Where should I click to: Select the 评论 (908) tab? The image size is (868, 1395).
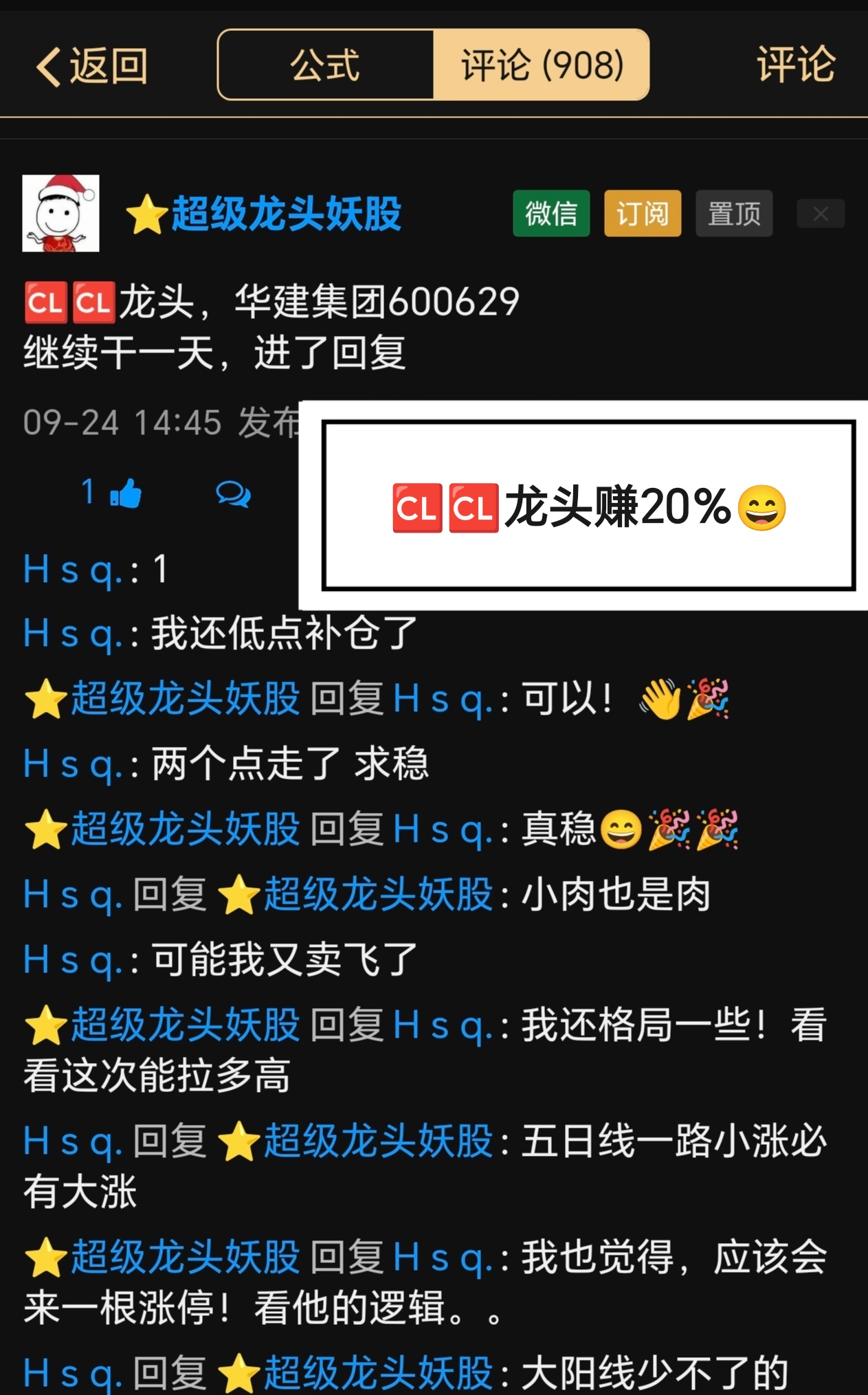click(x=542, y=66)
